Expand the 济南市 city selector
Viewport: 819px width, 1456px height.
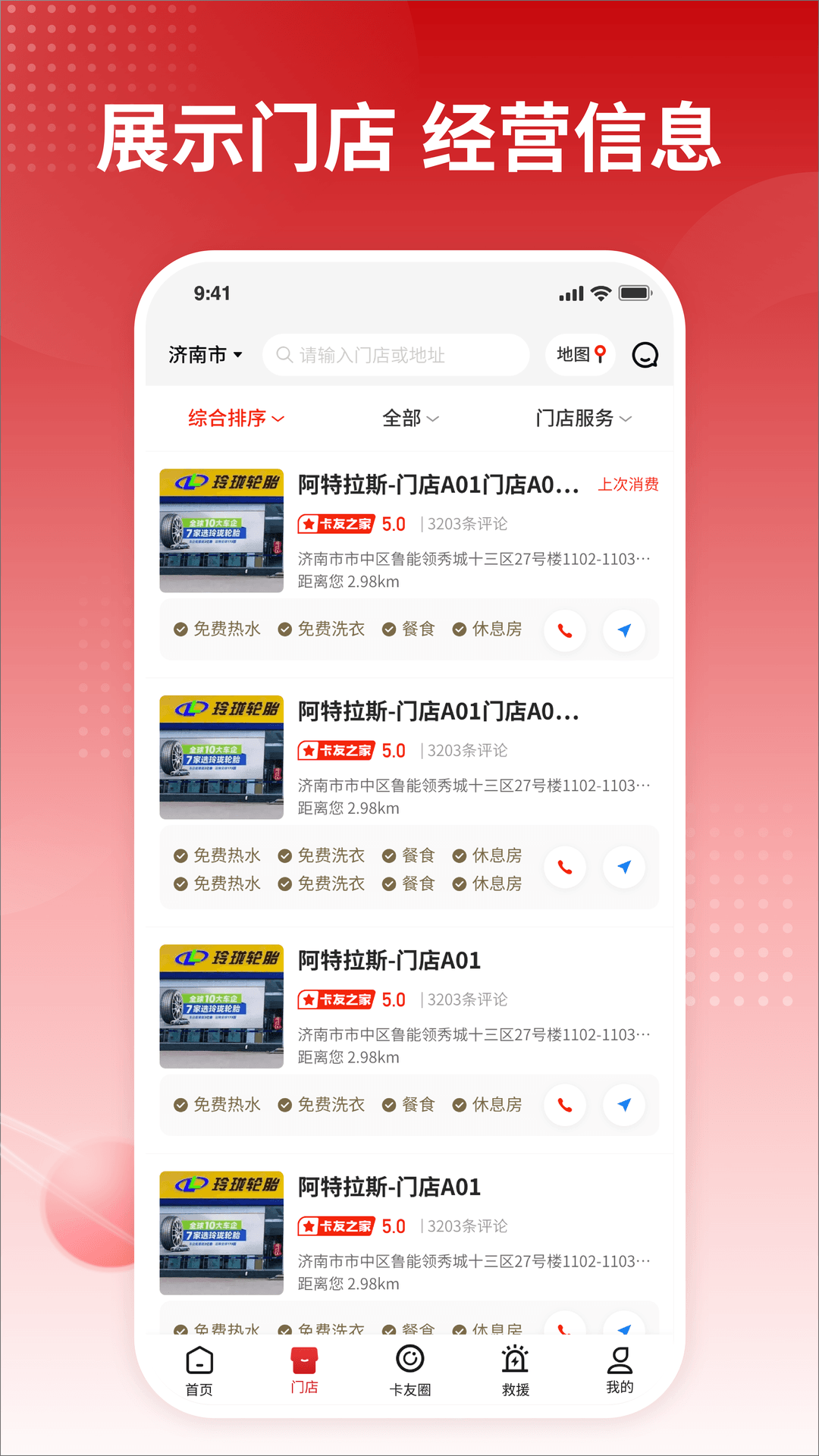click(204, 354)
